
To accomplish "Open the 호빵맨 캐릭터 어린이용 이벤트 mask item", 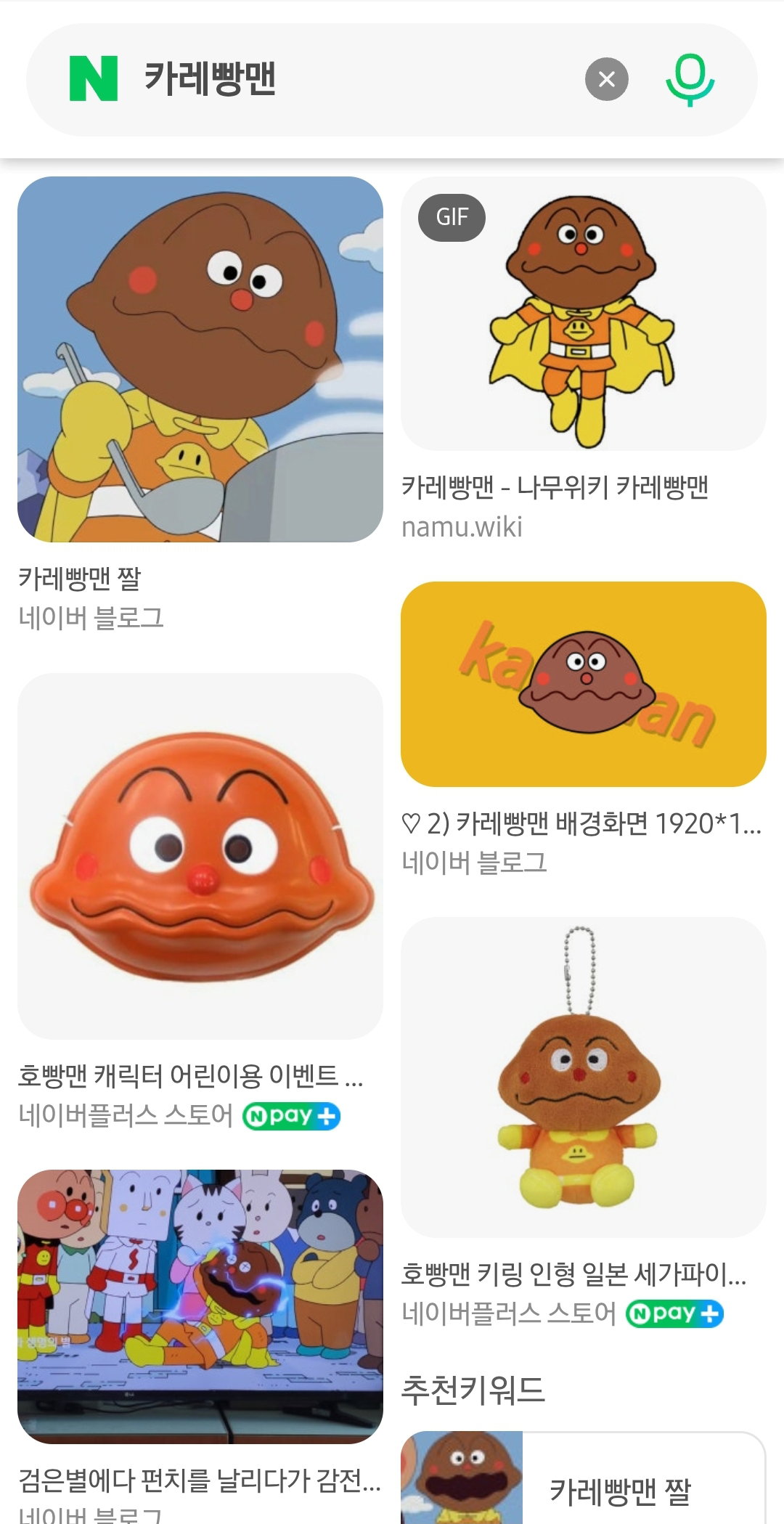I will pos(200,856).
